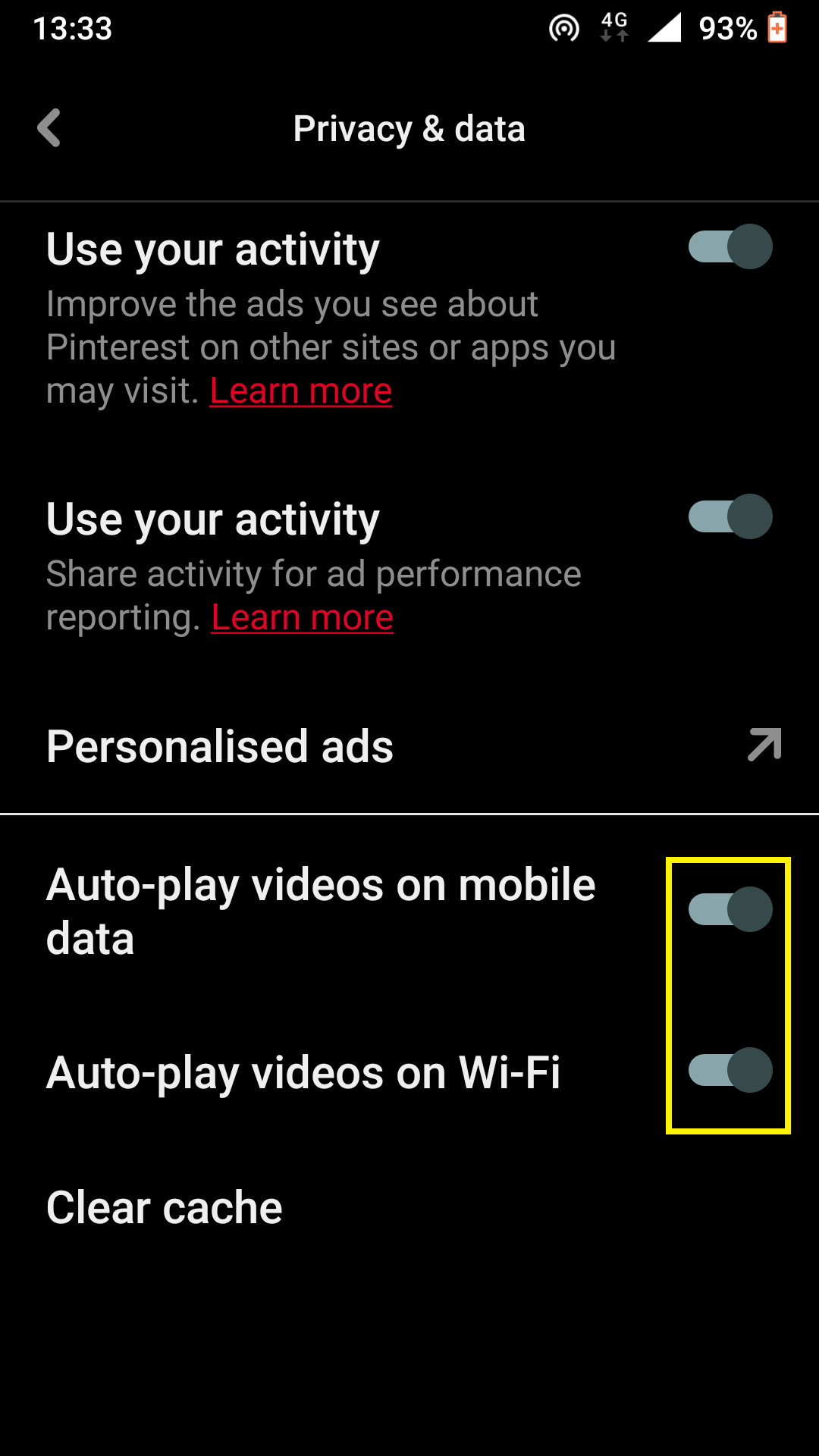
Task: Go back from Privacy & data
Action: click(x=49, y=128)
